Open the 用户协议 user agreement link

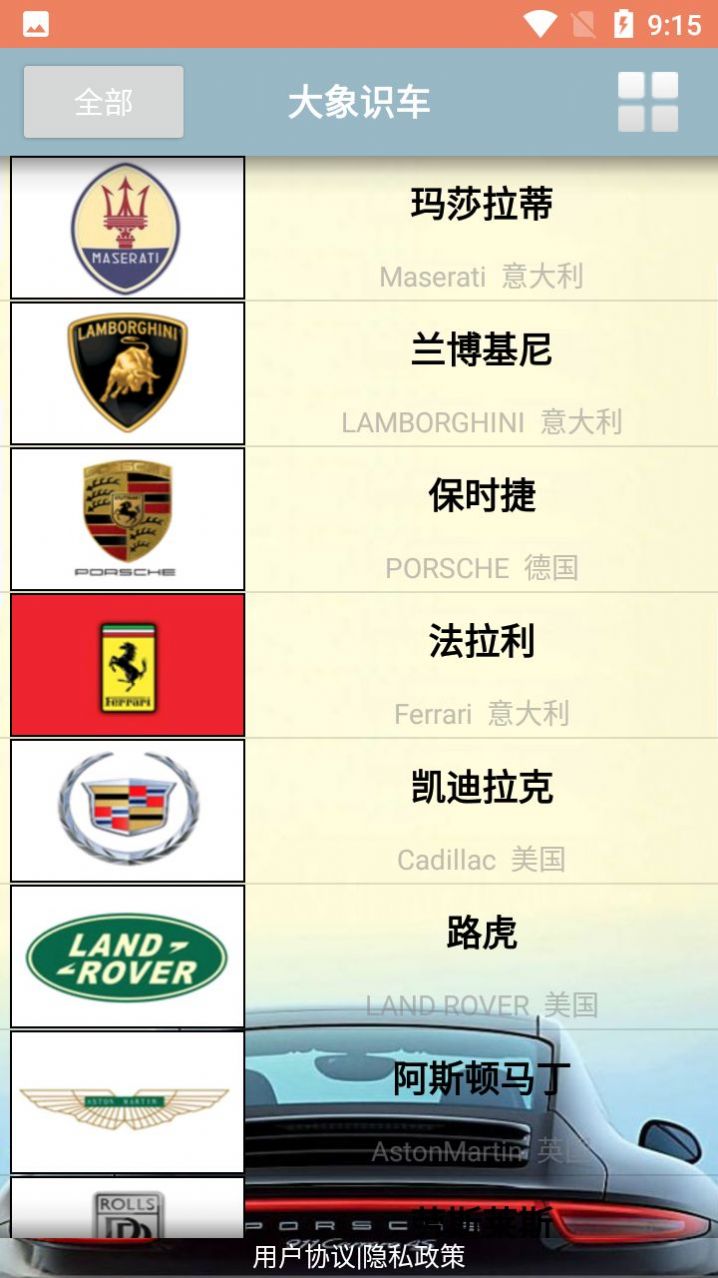click(x=304, y=1256)
